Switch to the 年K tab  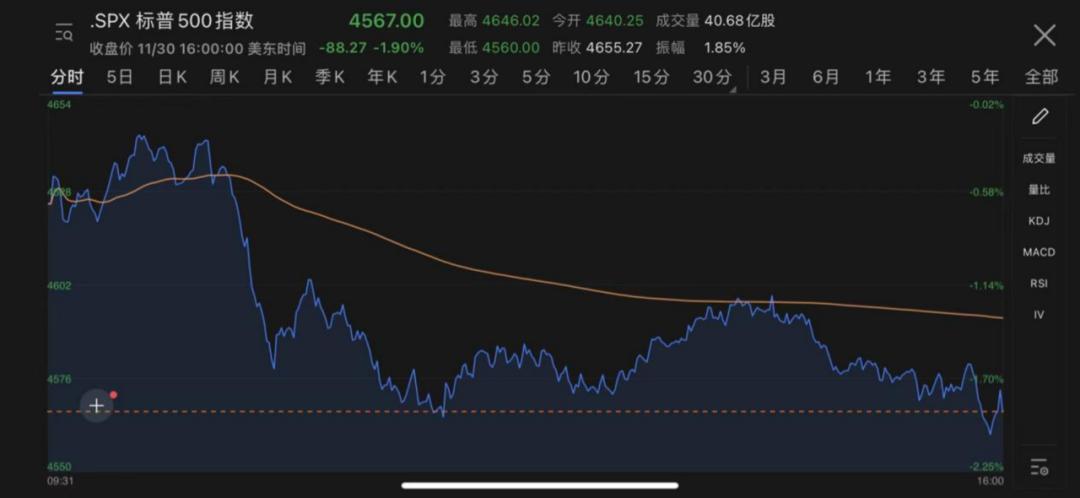click(382, 77)
